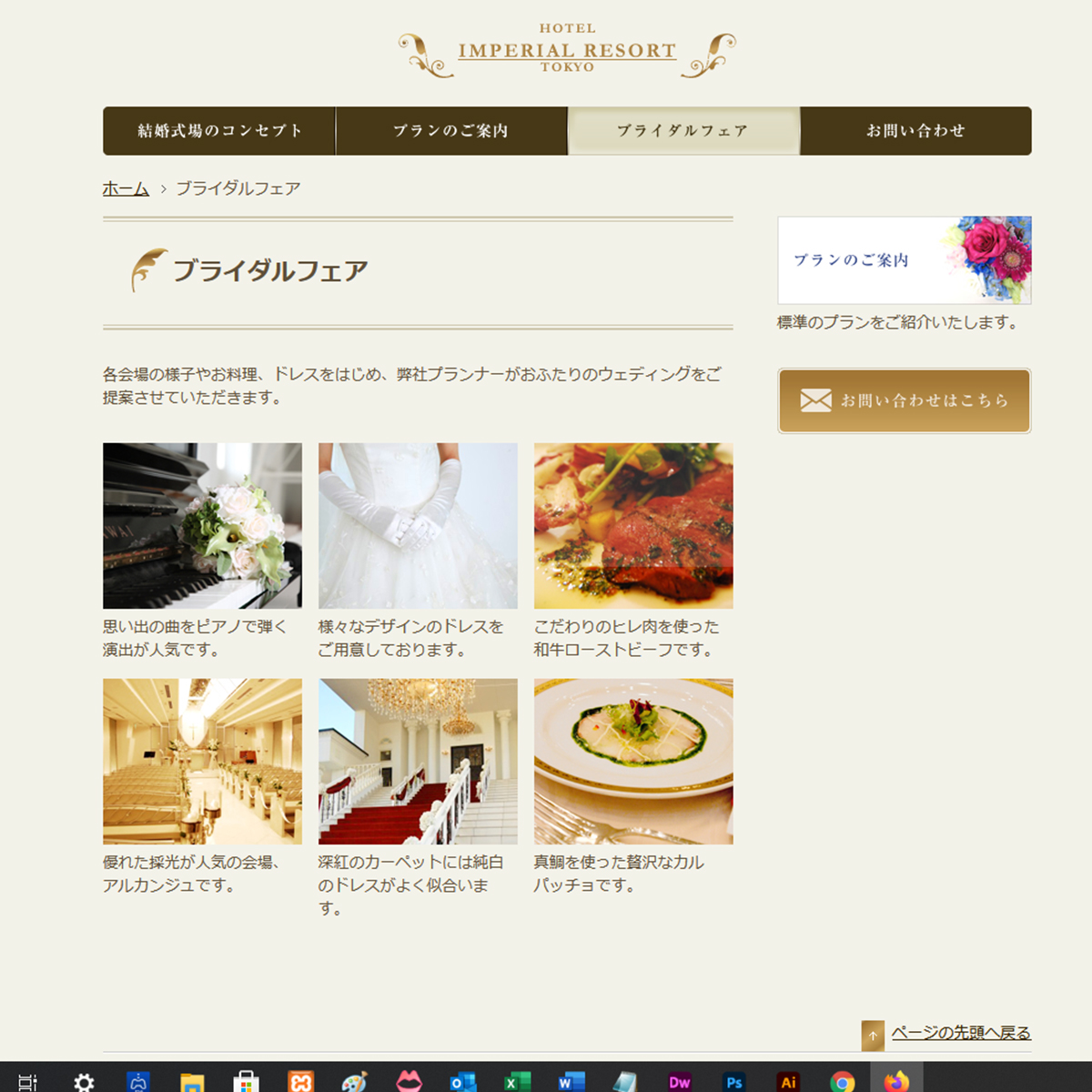Select the ブライダルフェア navigation tab
Screen dimensions: 1092x1092
683,131
